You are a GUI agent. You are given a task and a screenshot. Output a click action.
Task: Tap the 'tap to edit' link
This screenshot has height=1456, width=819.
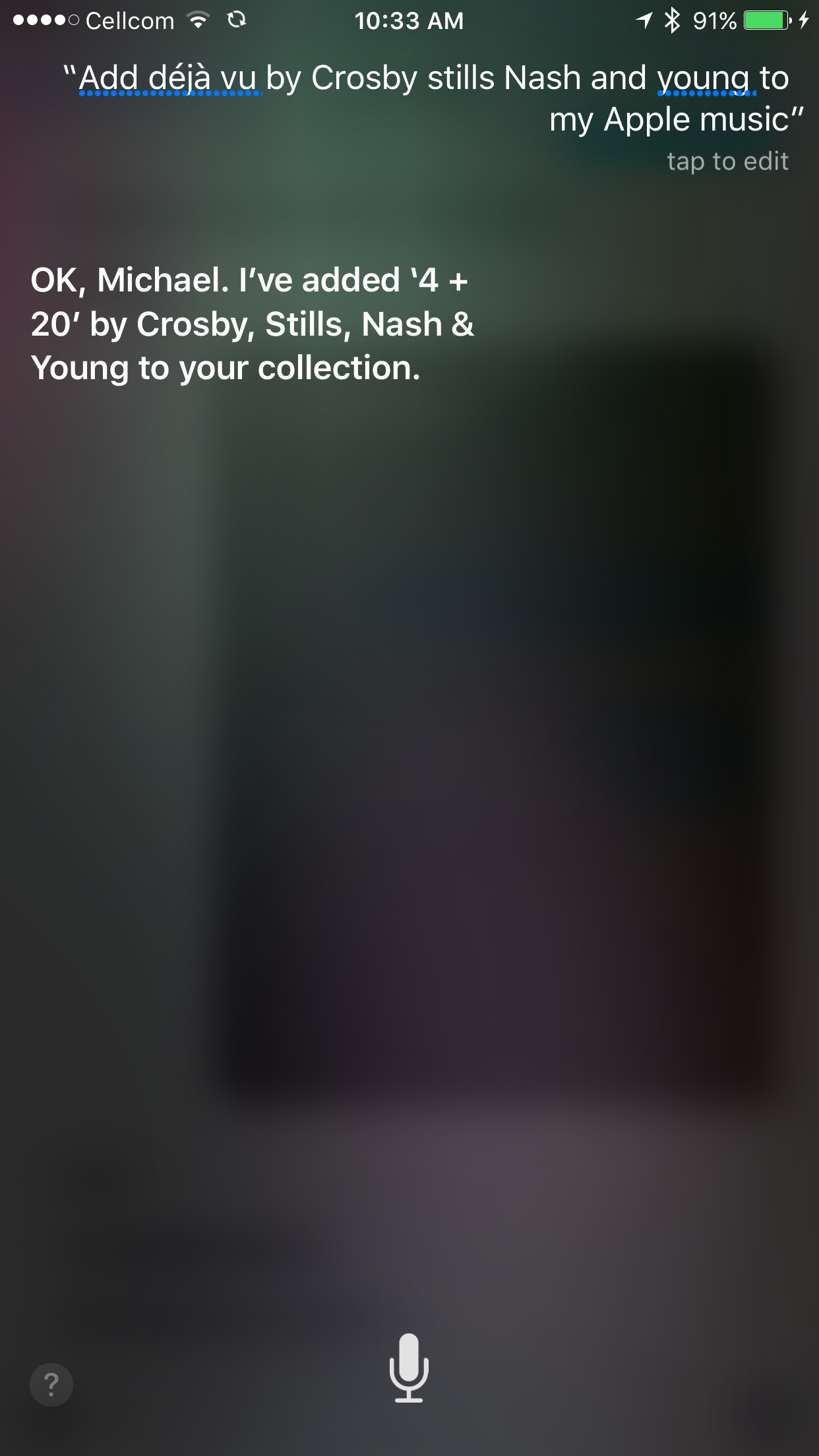tap(728, 161)
